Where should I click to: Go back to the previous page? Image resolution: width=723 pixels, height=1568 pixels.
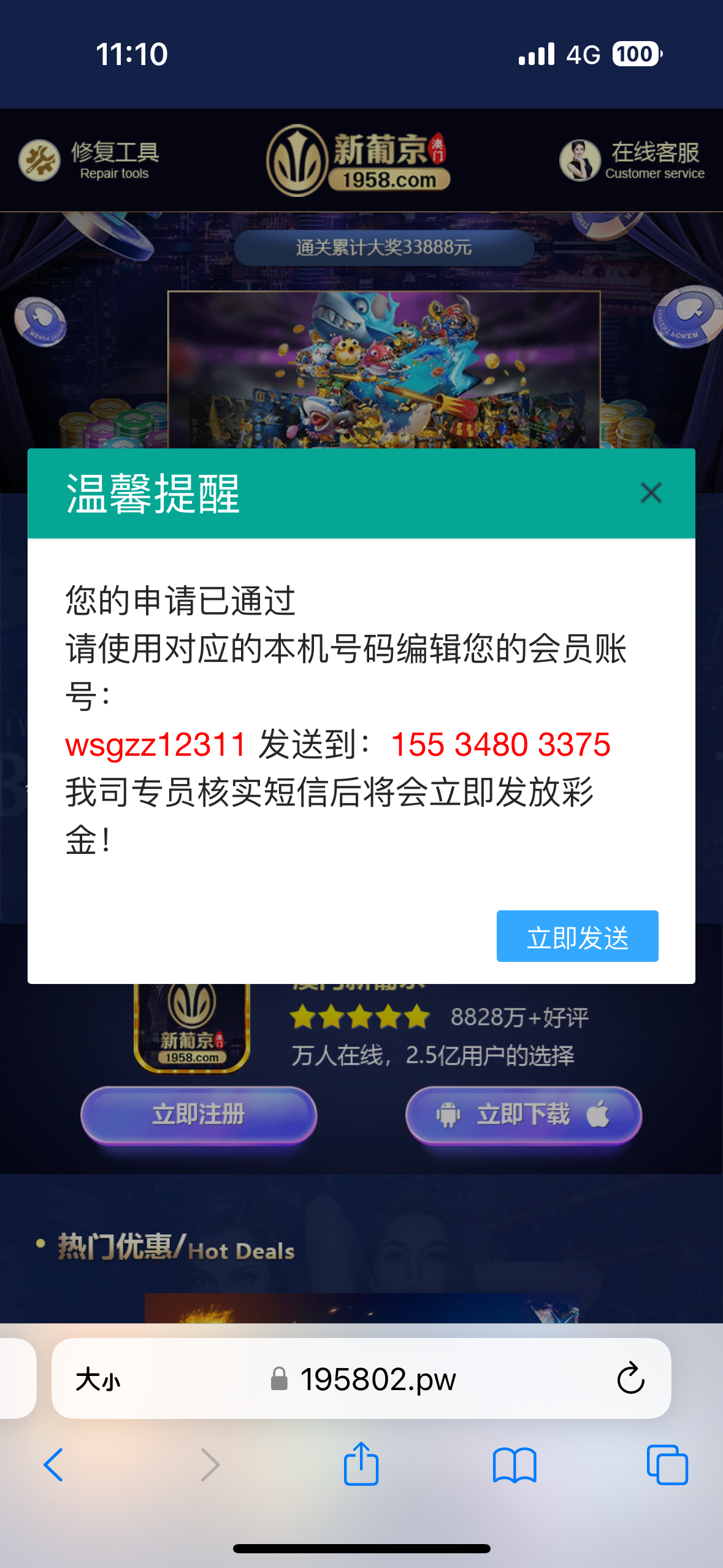[54, 1465]
